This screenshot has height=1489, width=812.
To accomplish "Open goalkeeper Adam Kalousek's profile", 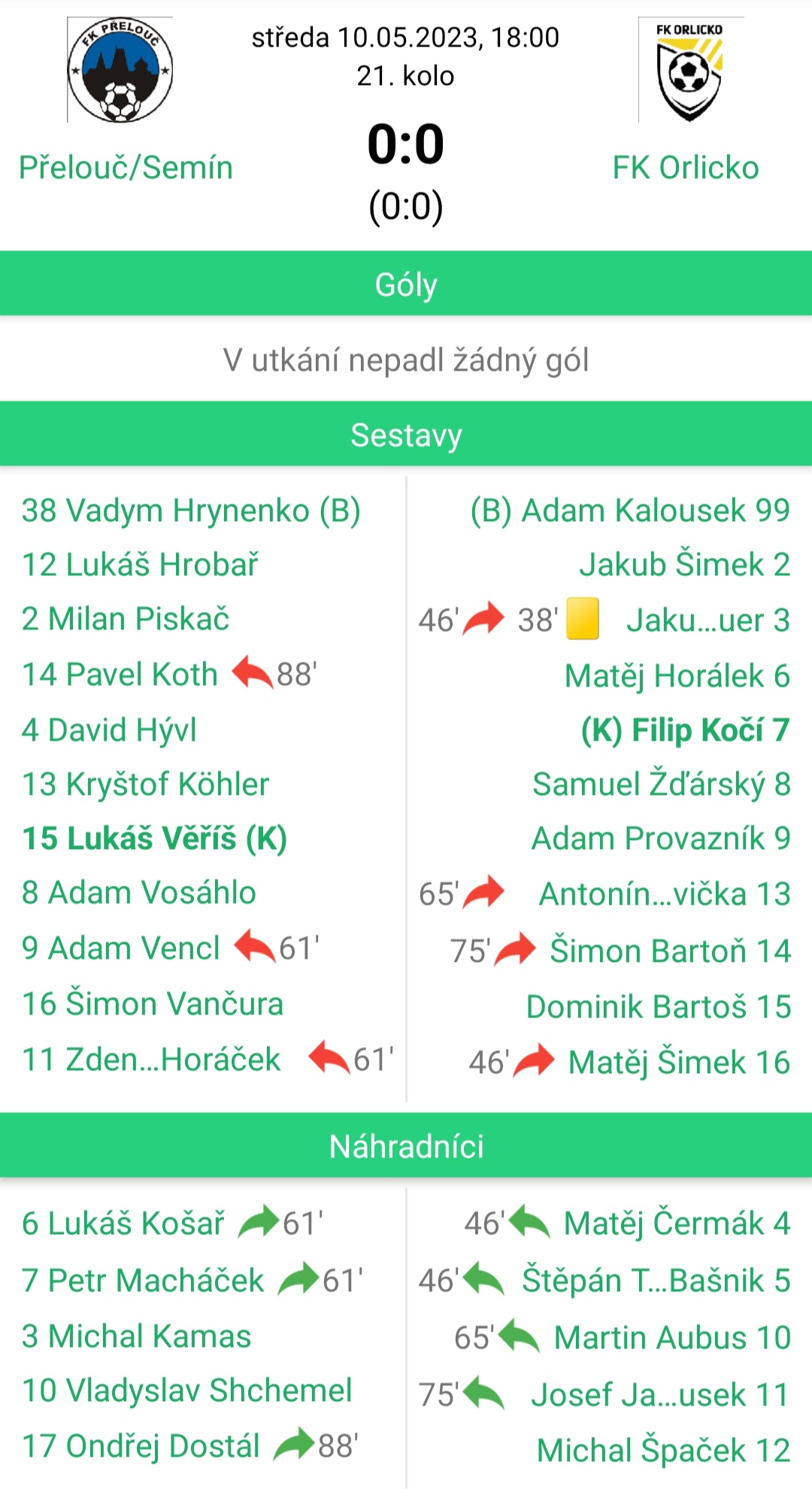I will (x=630, y=511).
